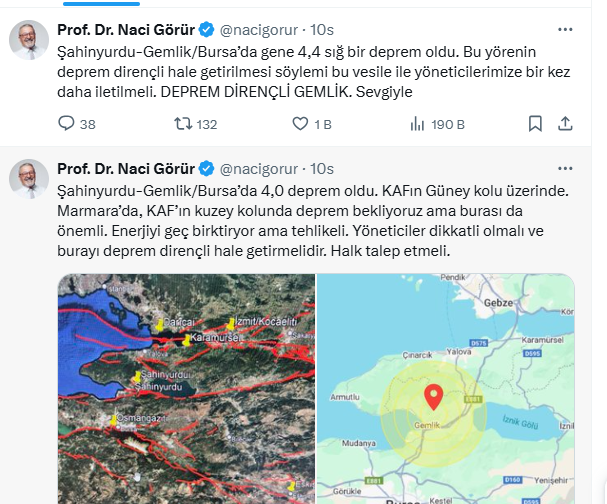Open the avatar on the 4,4 tweet
607x504 pixels.
[29, 39]
